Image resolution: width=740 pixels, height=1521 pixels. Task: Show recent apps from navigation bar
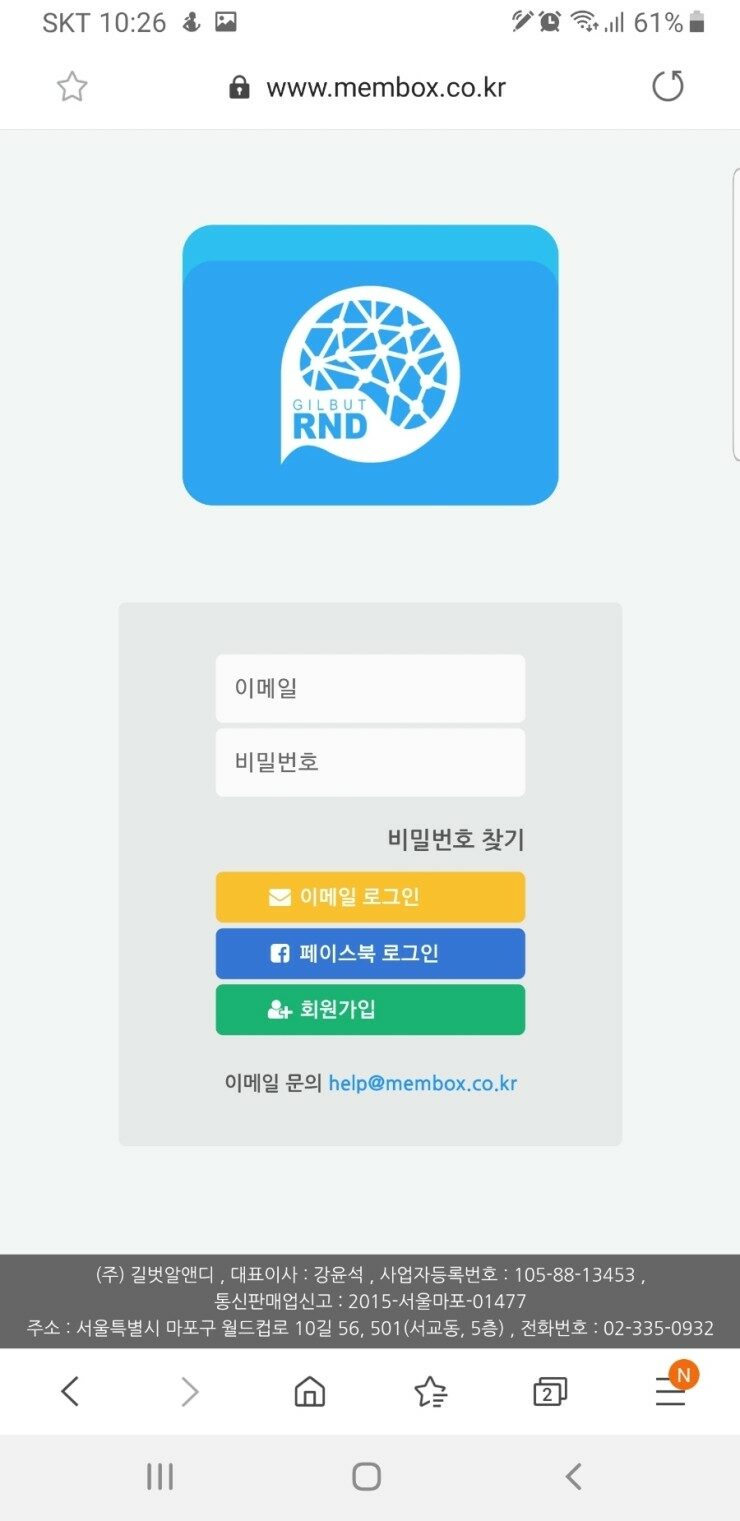(x=160, y=1476)
